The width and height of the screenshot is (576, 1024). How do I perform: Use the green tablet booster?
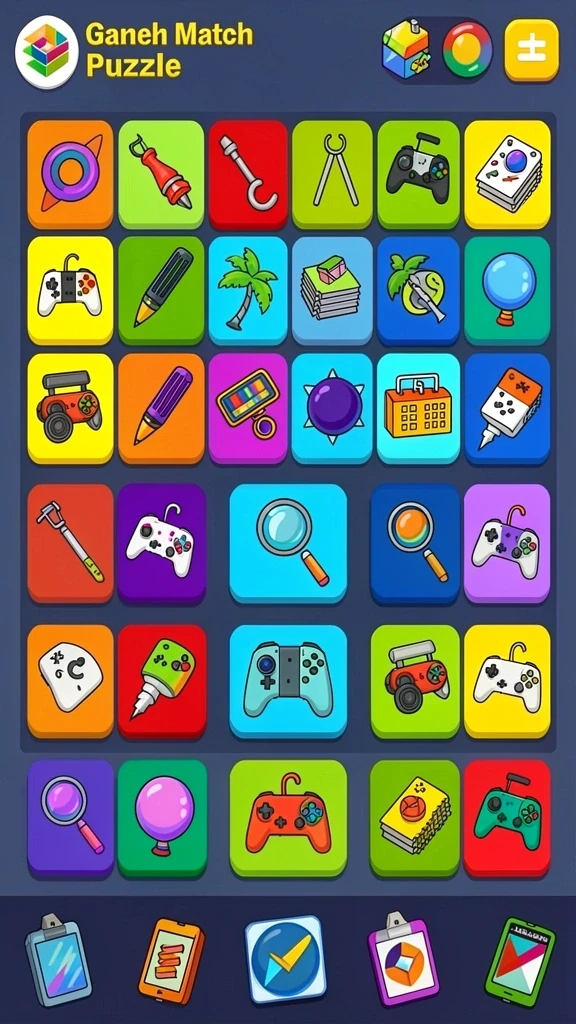pyautogui.click(x=520, y=962)
